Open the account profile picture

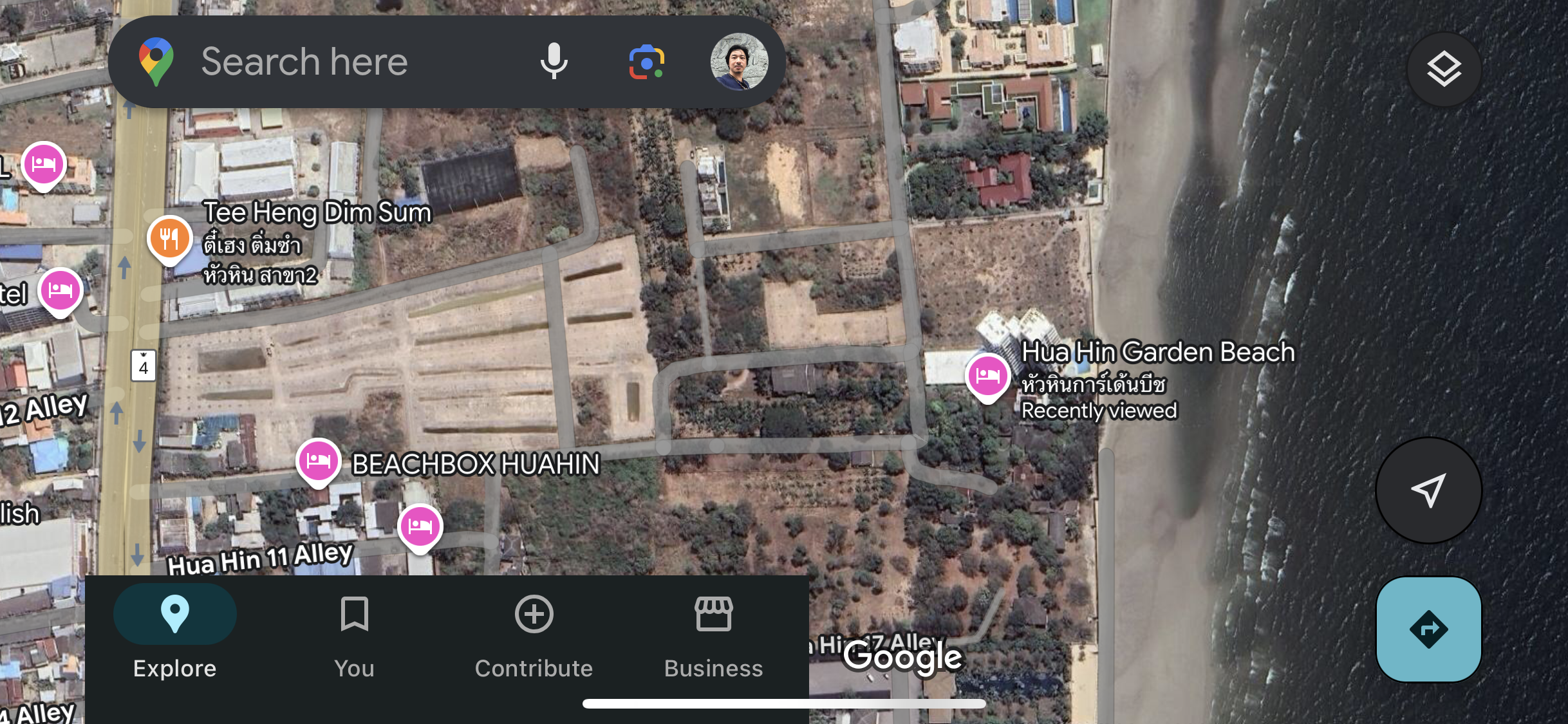pos(738,62)
